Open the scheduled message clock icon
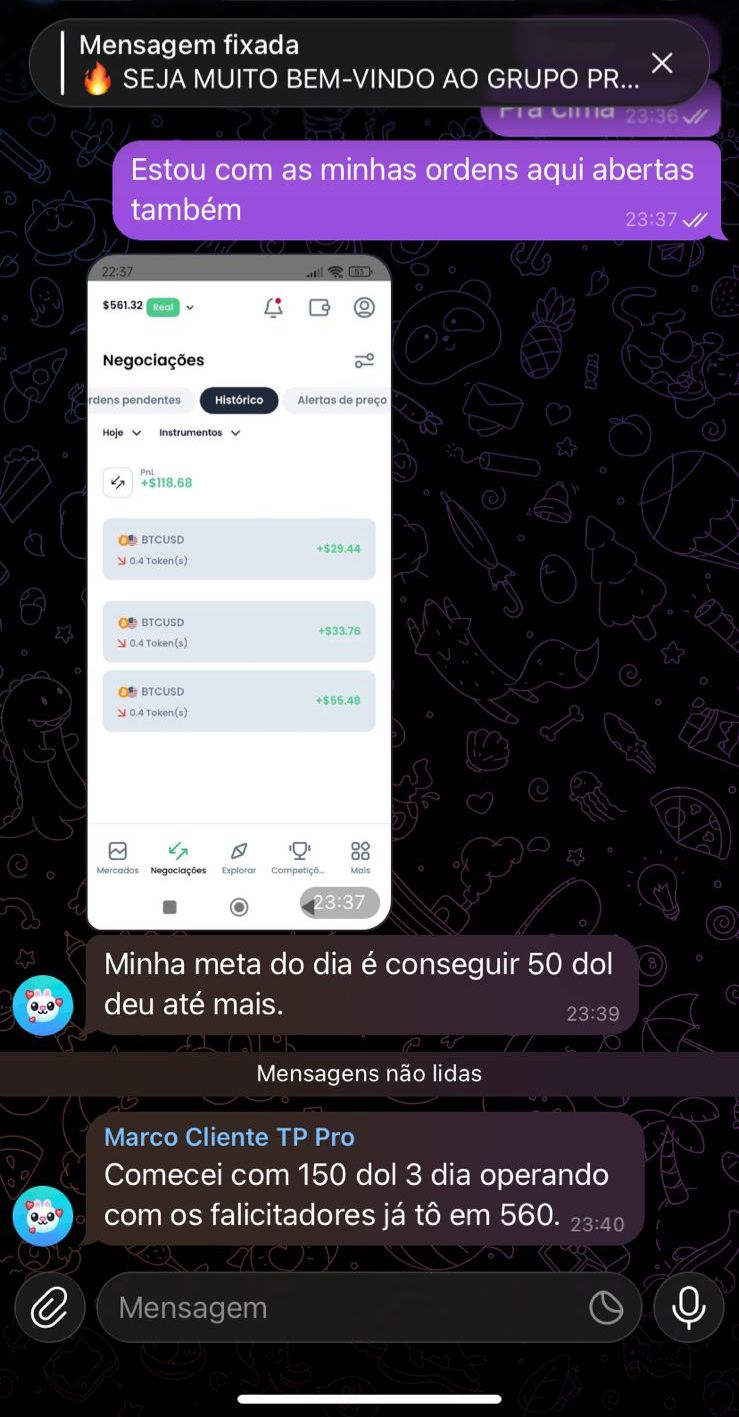Viewport: 739px width, 1417px height. [605, 1307]
